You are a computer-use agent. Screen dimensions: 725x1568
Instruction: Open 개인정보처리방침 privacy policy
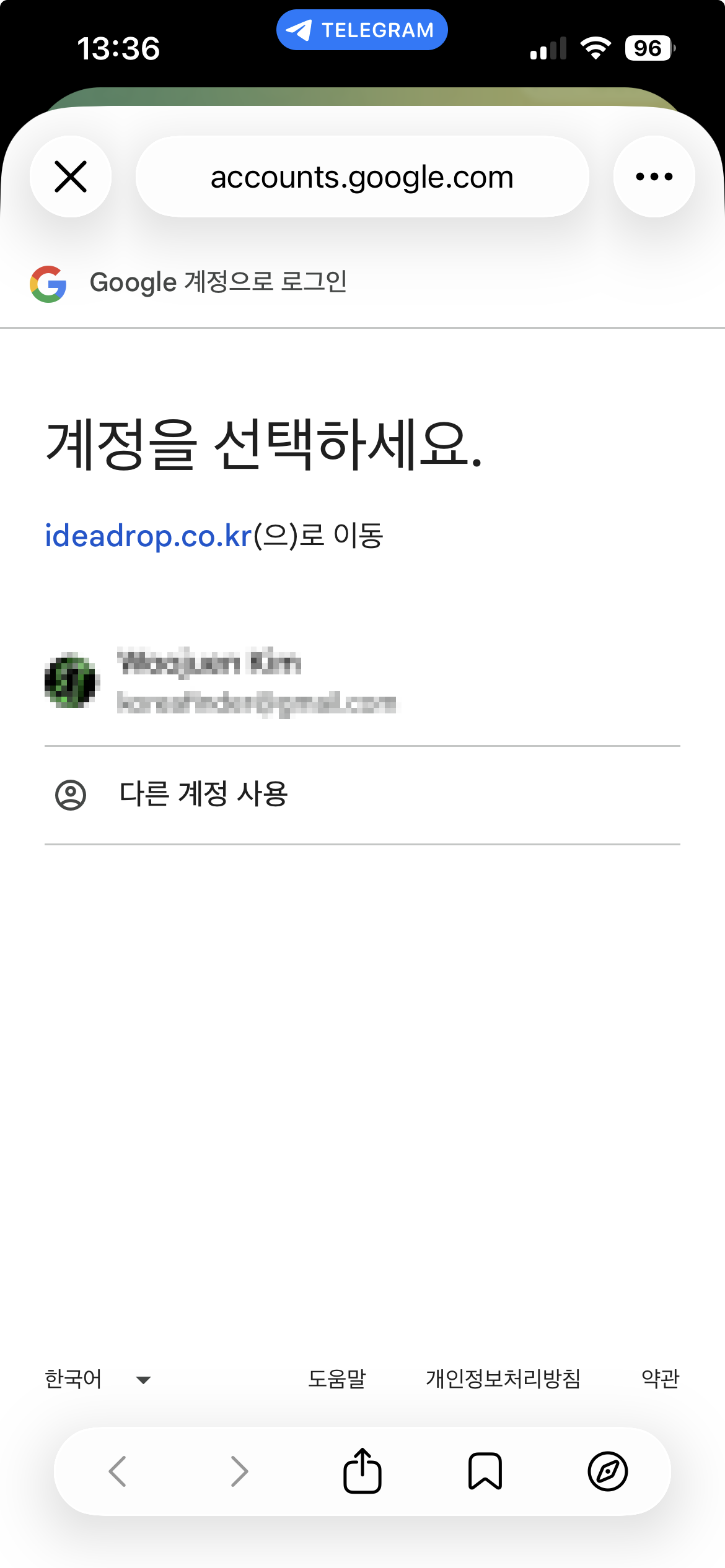click(x=503, y=1379)
